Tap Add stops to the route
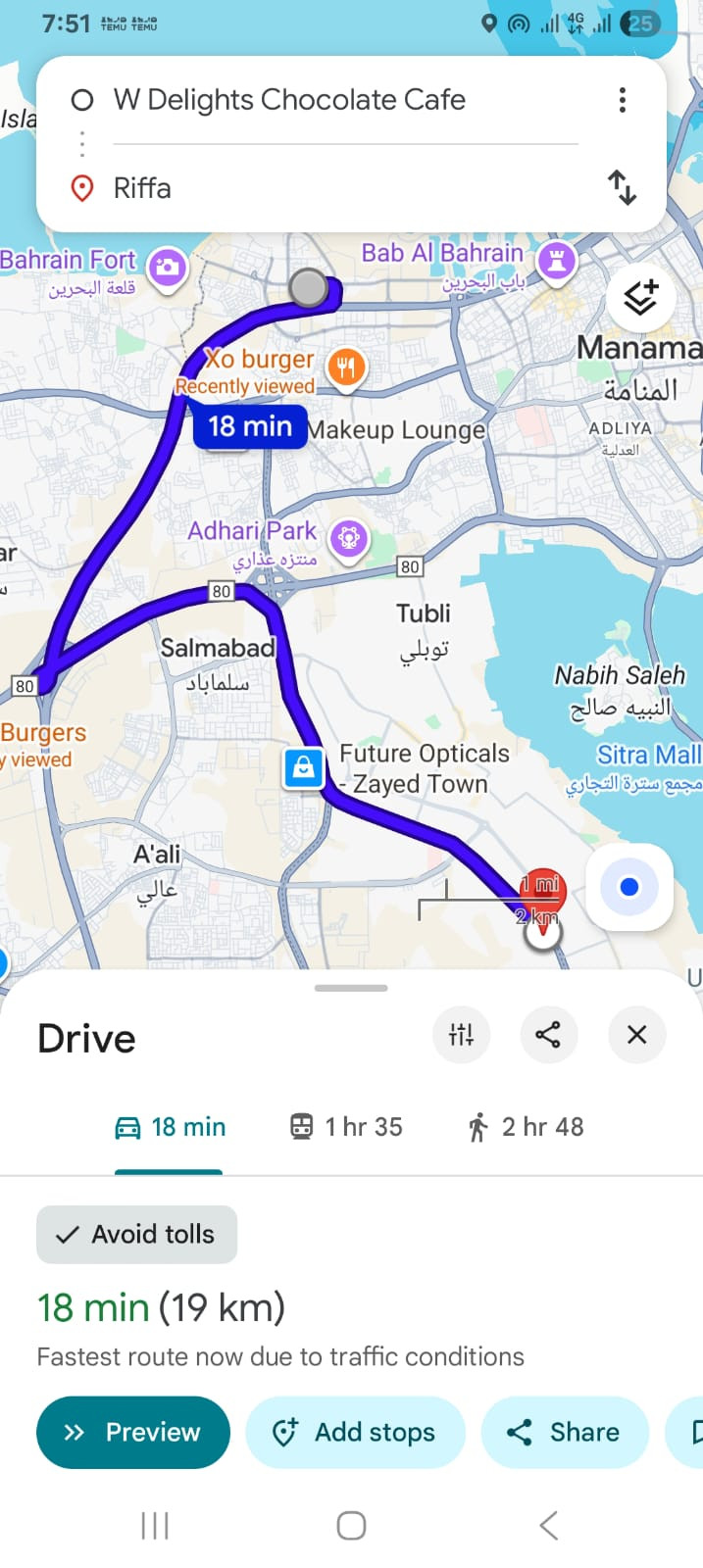 pos(355,1433)
